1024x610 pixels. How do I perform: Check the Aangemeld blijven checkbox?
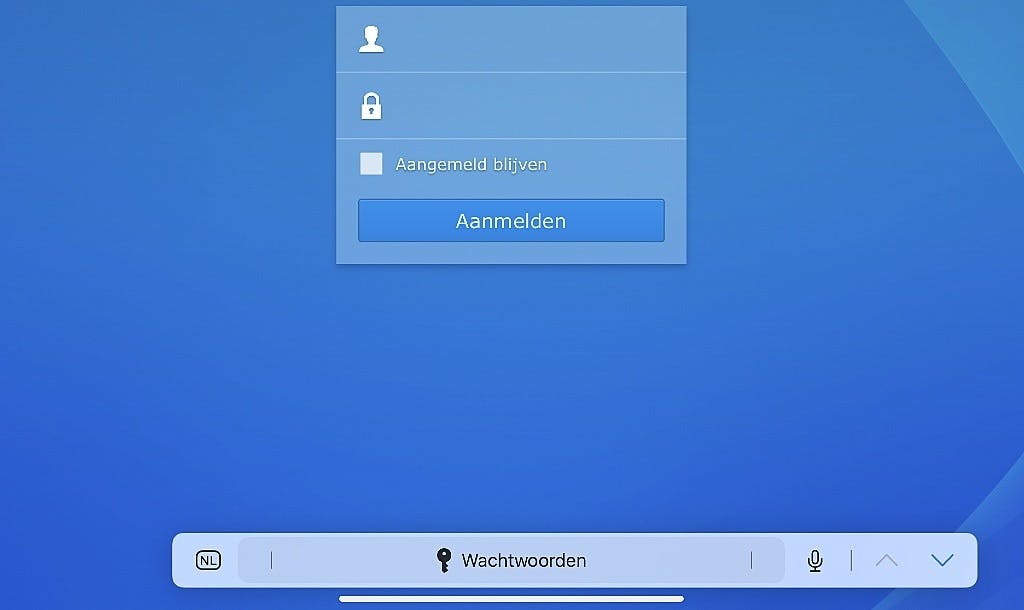point(371,164)
